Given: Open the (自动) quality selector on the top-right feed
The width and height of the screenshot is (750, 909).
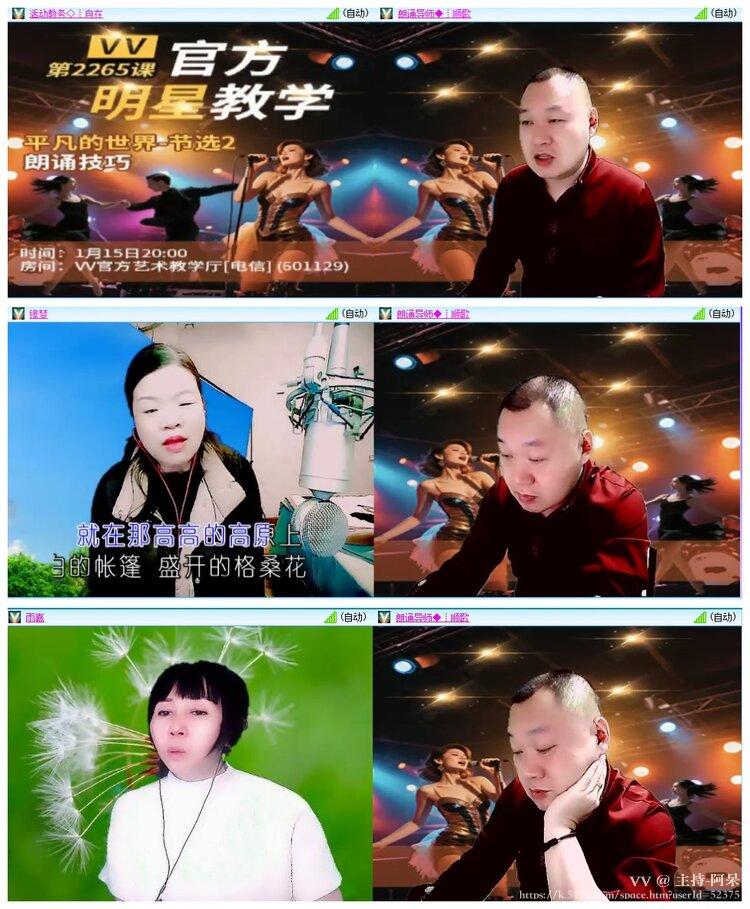Looking at the screenshot, I should pyautogui.click(x=722, y=12).
